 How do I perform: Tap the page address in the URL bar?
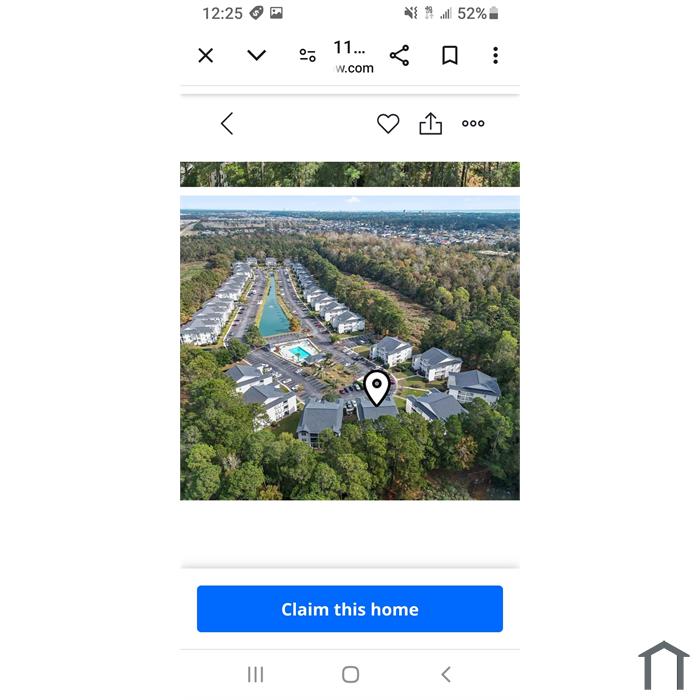tap(352, 57)
